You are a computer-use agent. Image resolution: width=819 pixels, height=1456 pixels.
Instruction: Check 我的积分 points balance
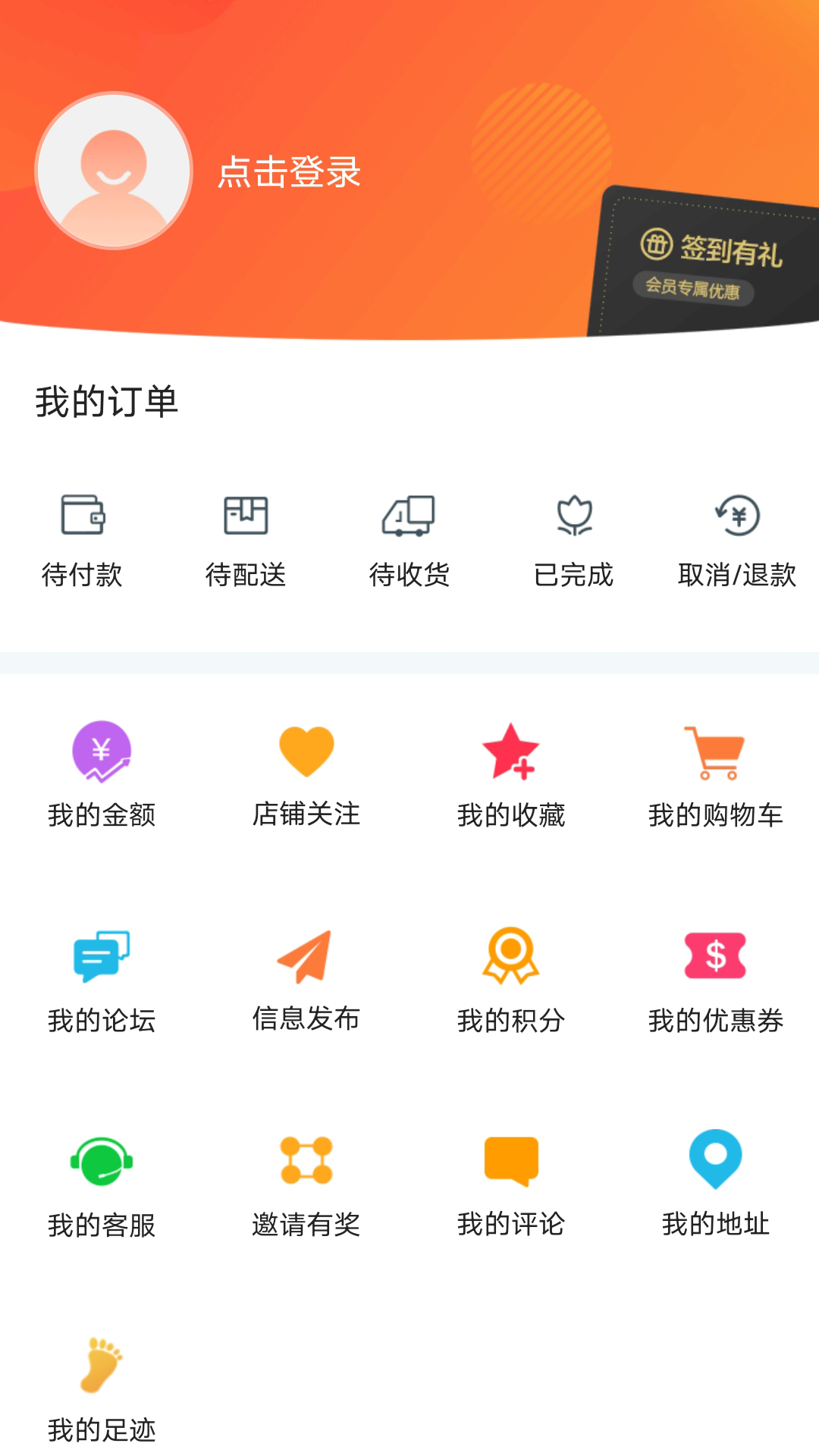[511, 982]
